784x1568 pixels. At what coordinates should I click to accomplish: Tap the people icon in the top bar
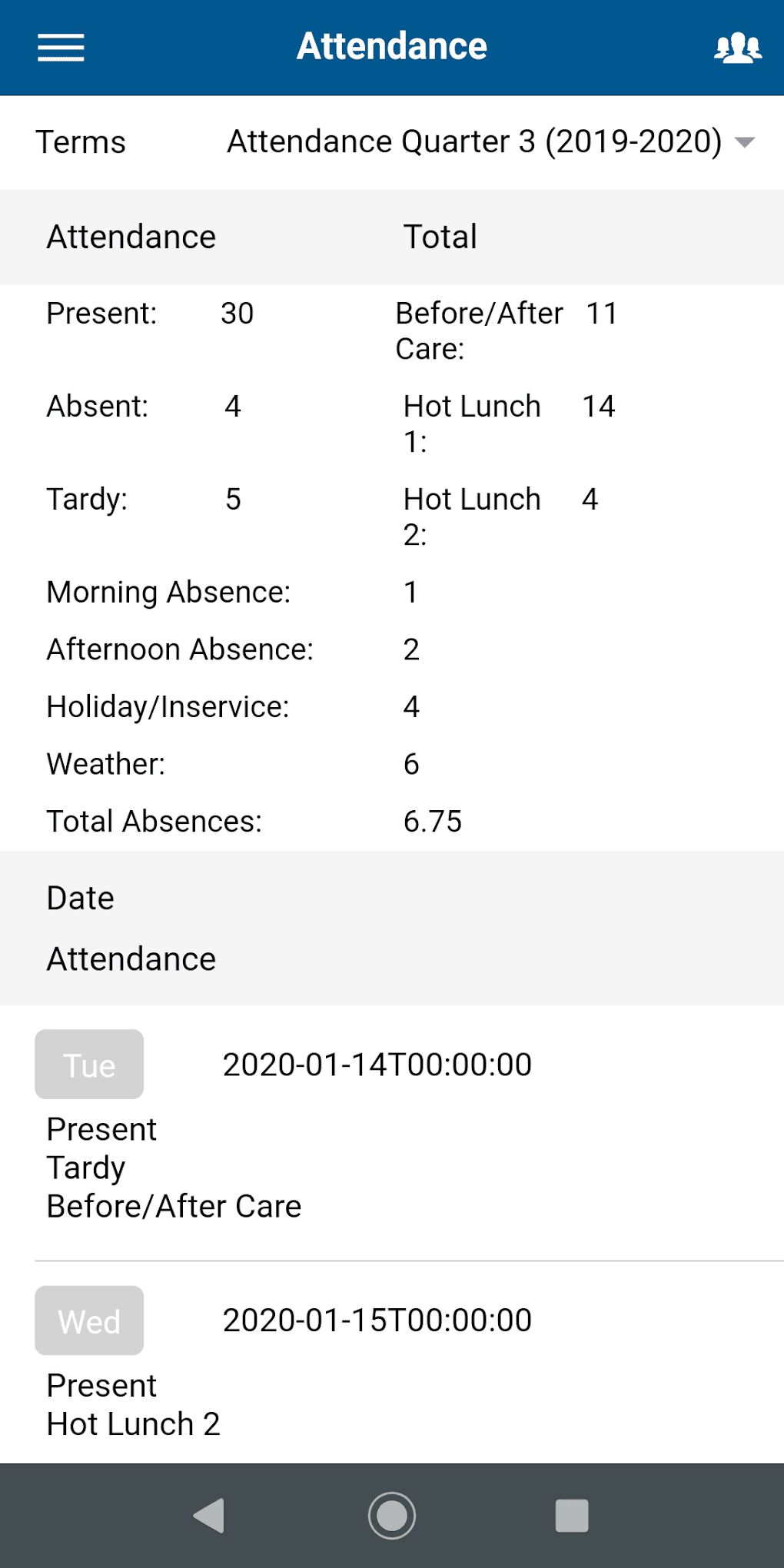[x=736, y=47]
